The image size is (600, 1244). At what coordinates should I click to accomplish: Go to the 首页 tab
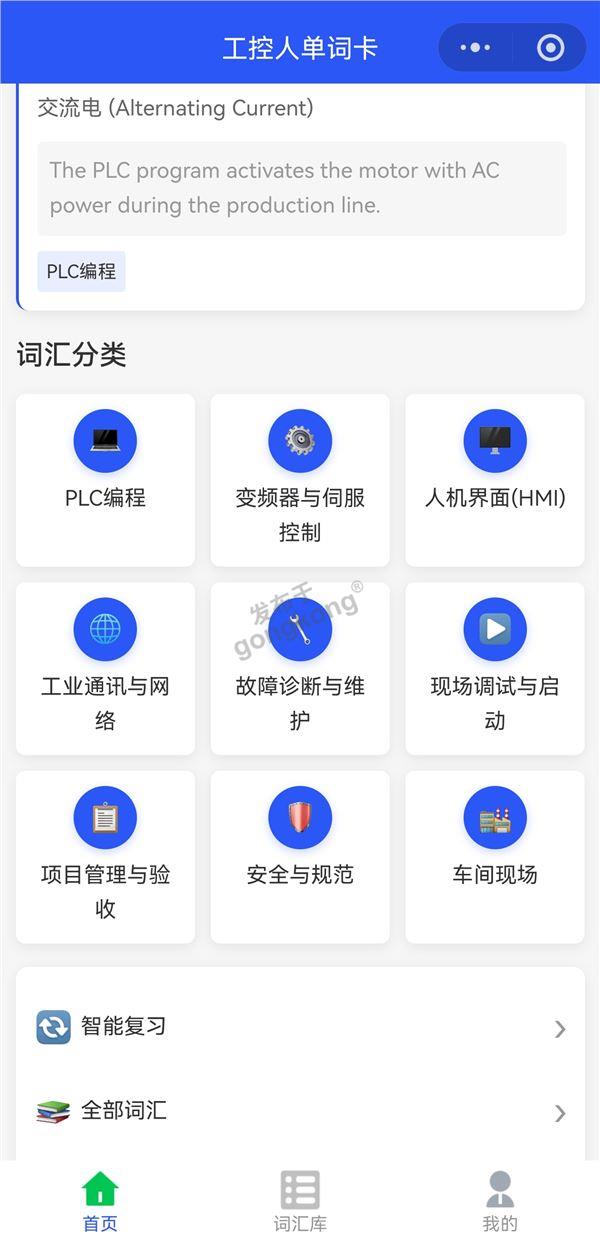[x=100, y=1201]
